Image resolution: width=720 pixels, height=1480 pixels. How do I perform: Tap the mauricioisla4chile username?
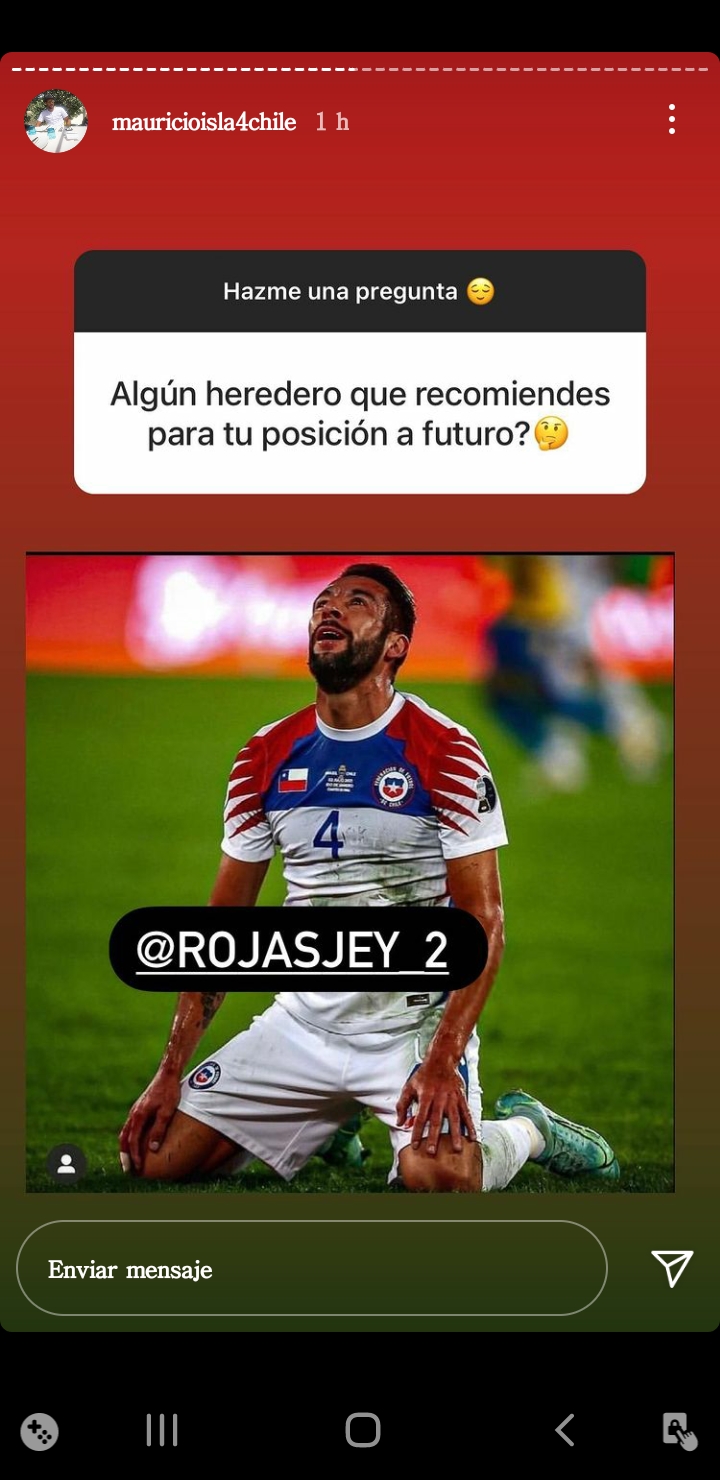coord(204,122)
